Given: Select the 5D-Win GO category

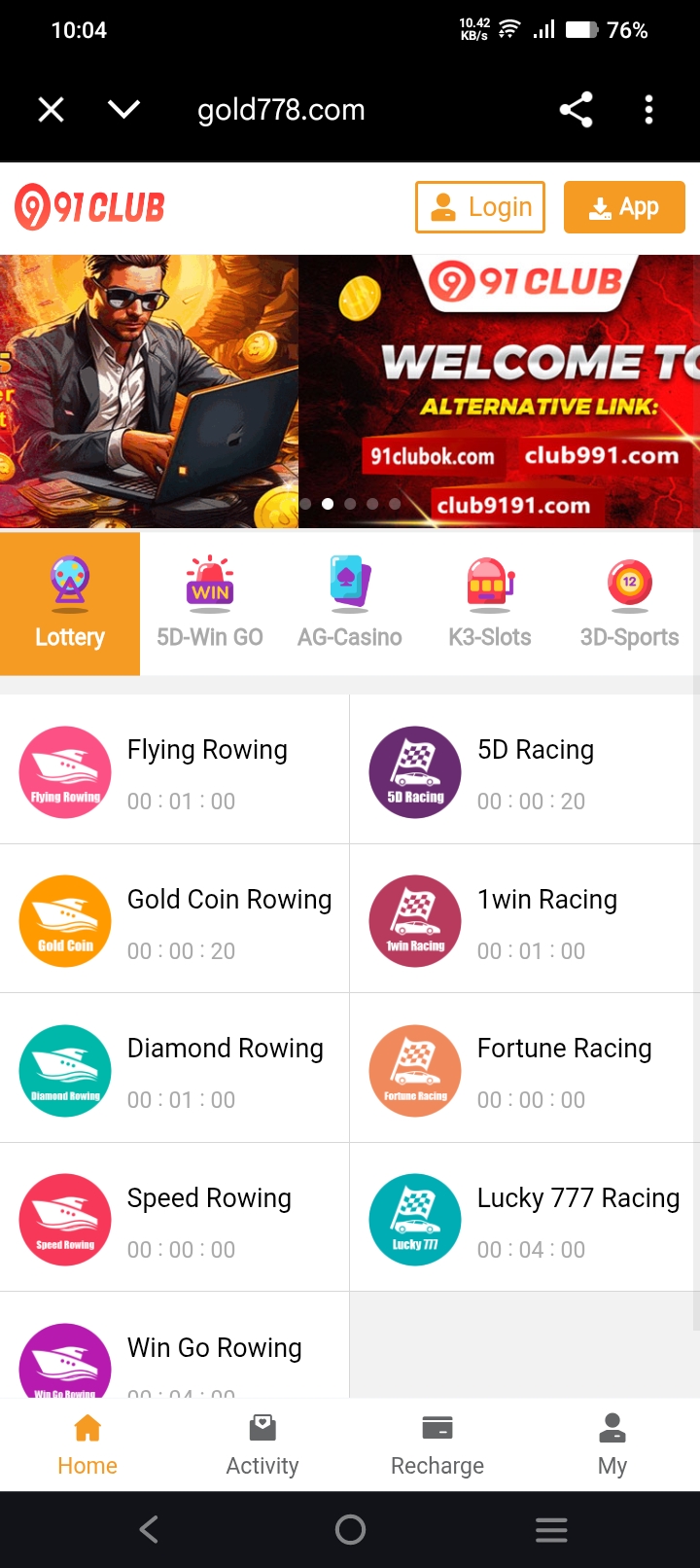Looking at the screenshot, I should (210, 603).
